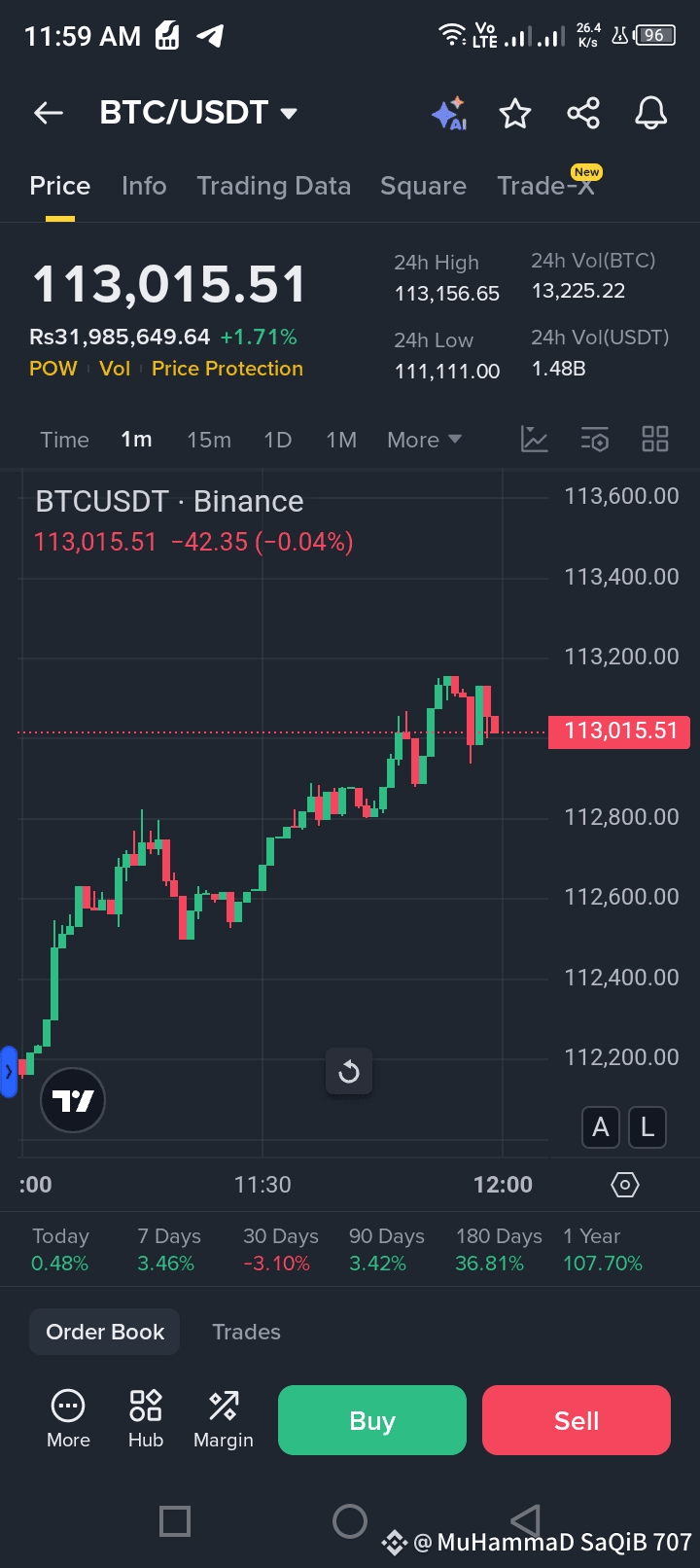Open the Trade-X tab
This screenshot has width=700, height=1568.
pyautogui.click(x=545, y=186)
